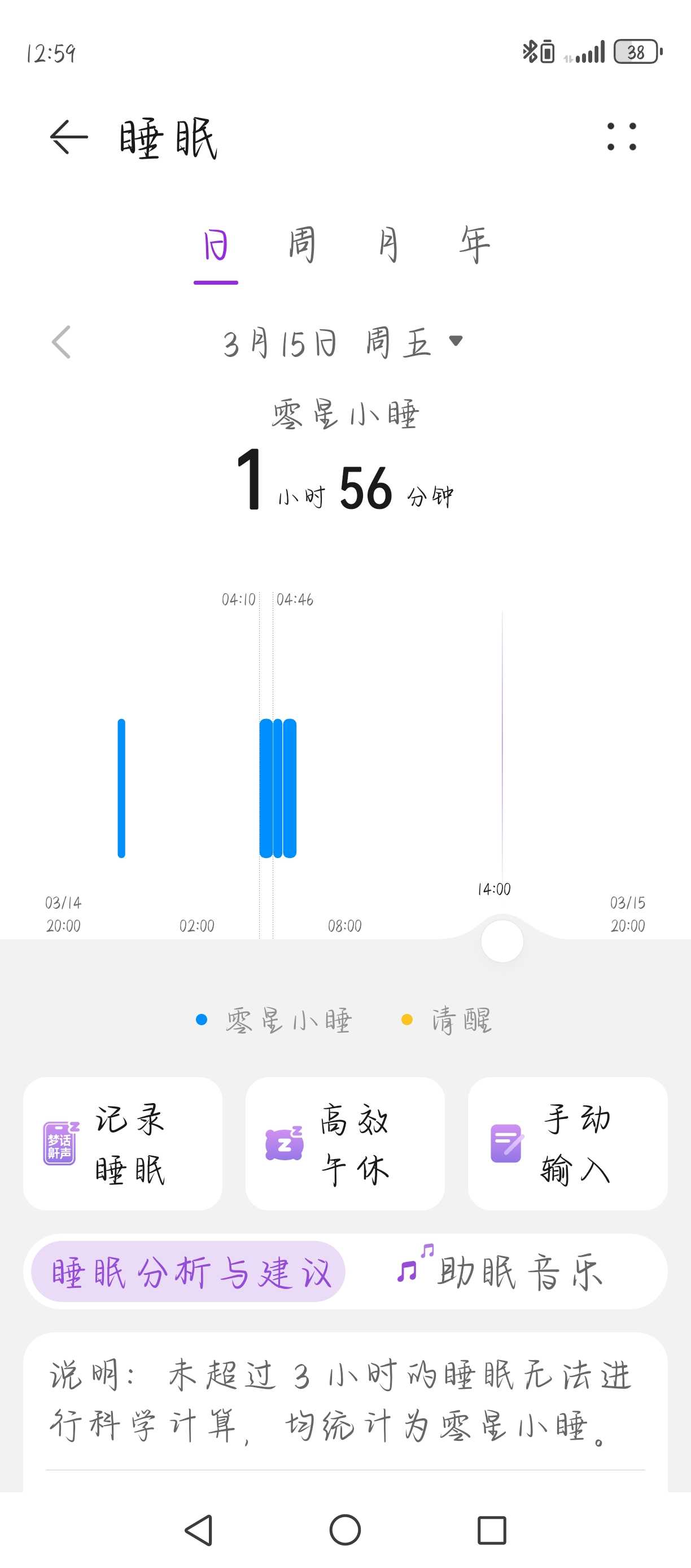
Task: Tap the system home button
Action: point(345,1530)
